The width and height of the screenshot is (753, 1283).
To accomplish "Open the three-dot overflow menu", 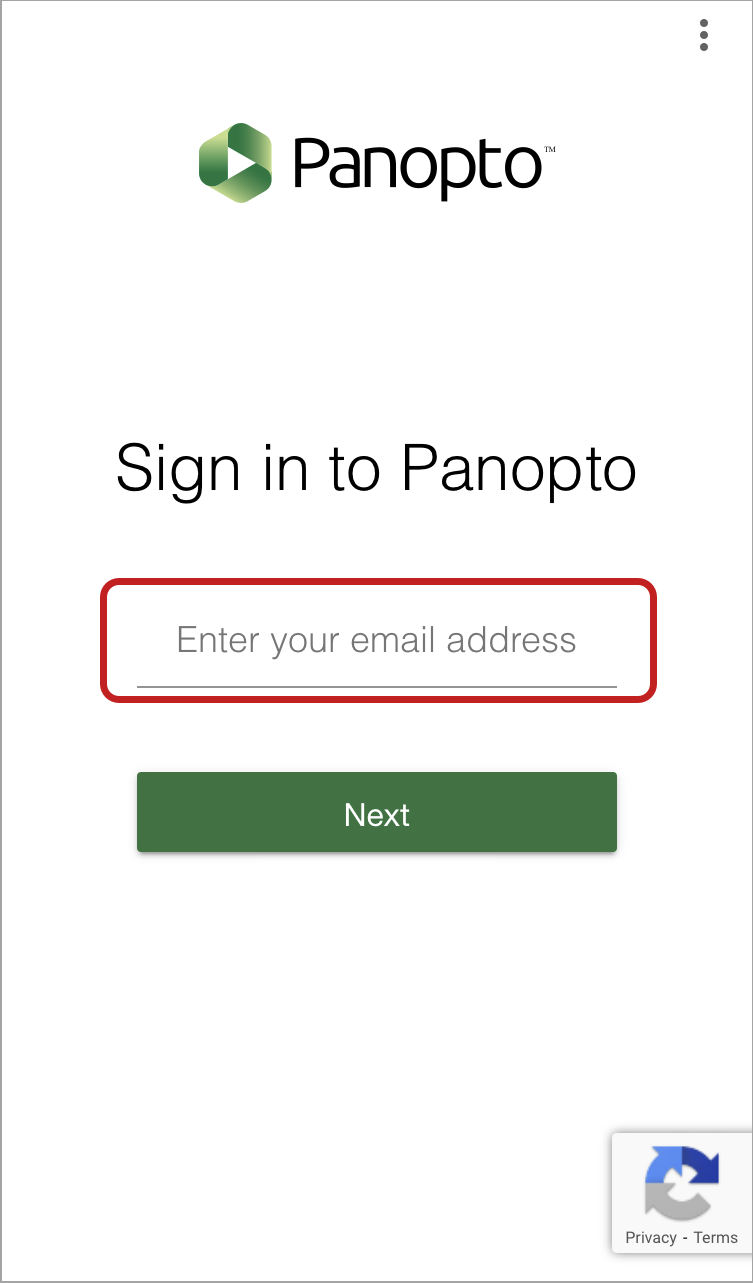I will coord(704,35).
